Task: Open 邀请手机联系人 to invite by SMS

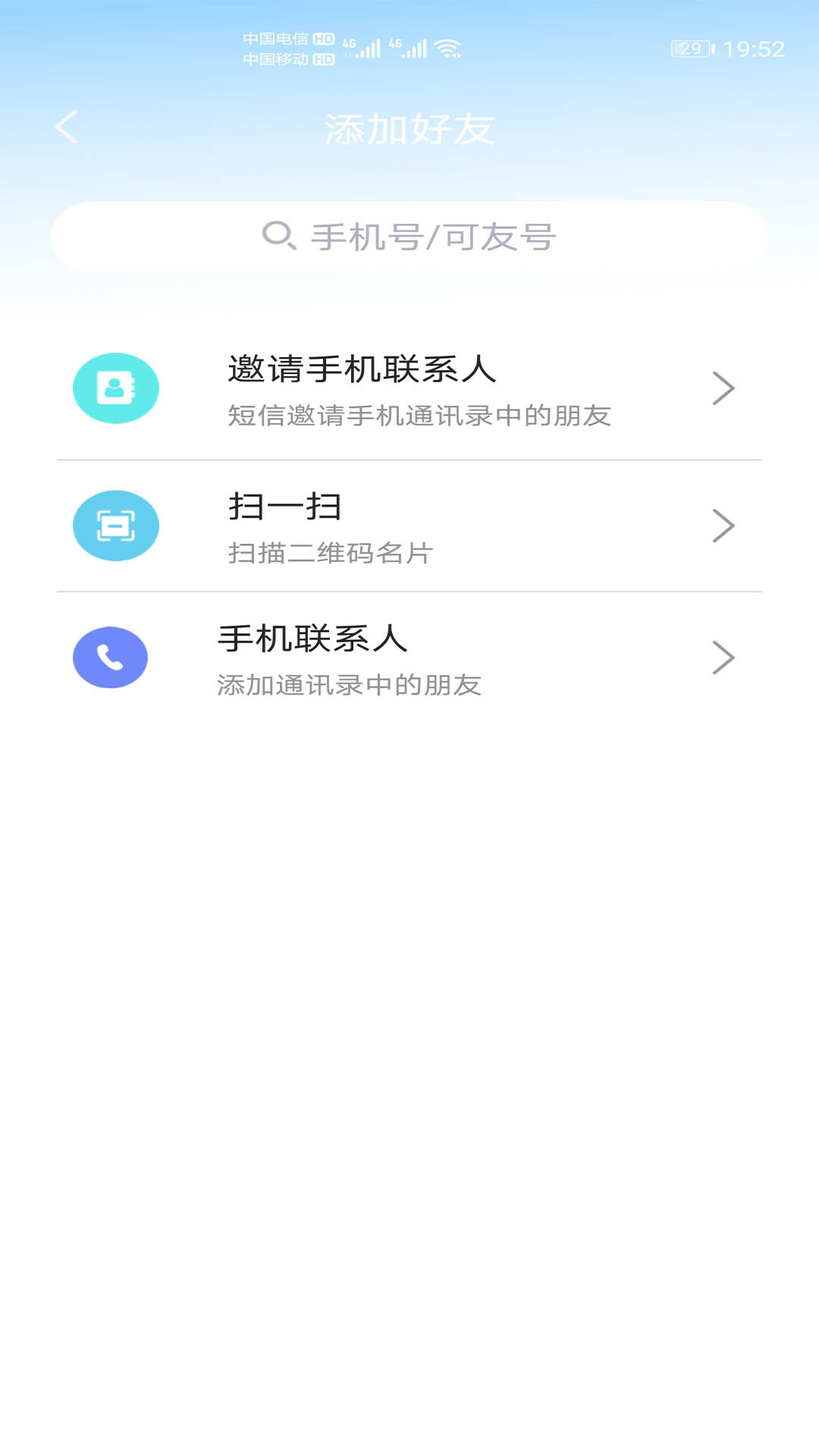Action: (409, 390)
